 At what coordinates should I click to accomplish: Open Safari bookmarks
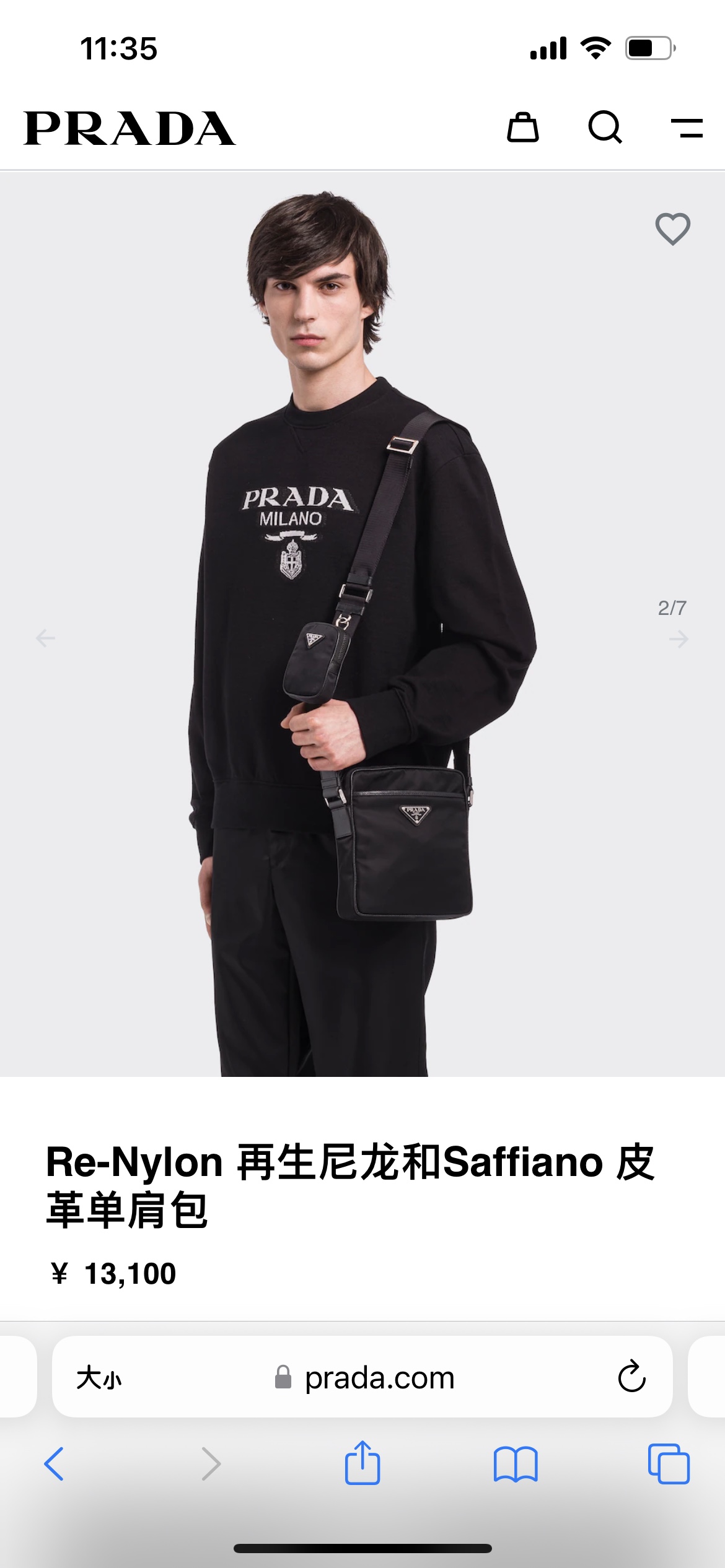(516, 1464)
